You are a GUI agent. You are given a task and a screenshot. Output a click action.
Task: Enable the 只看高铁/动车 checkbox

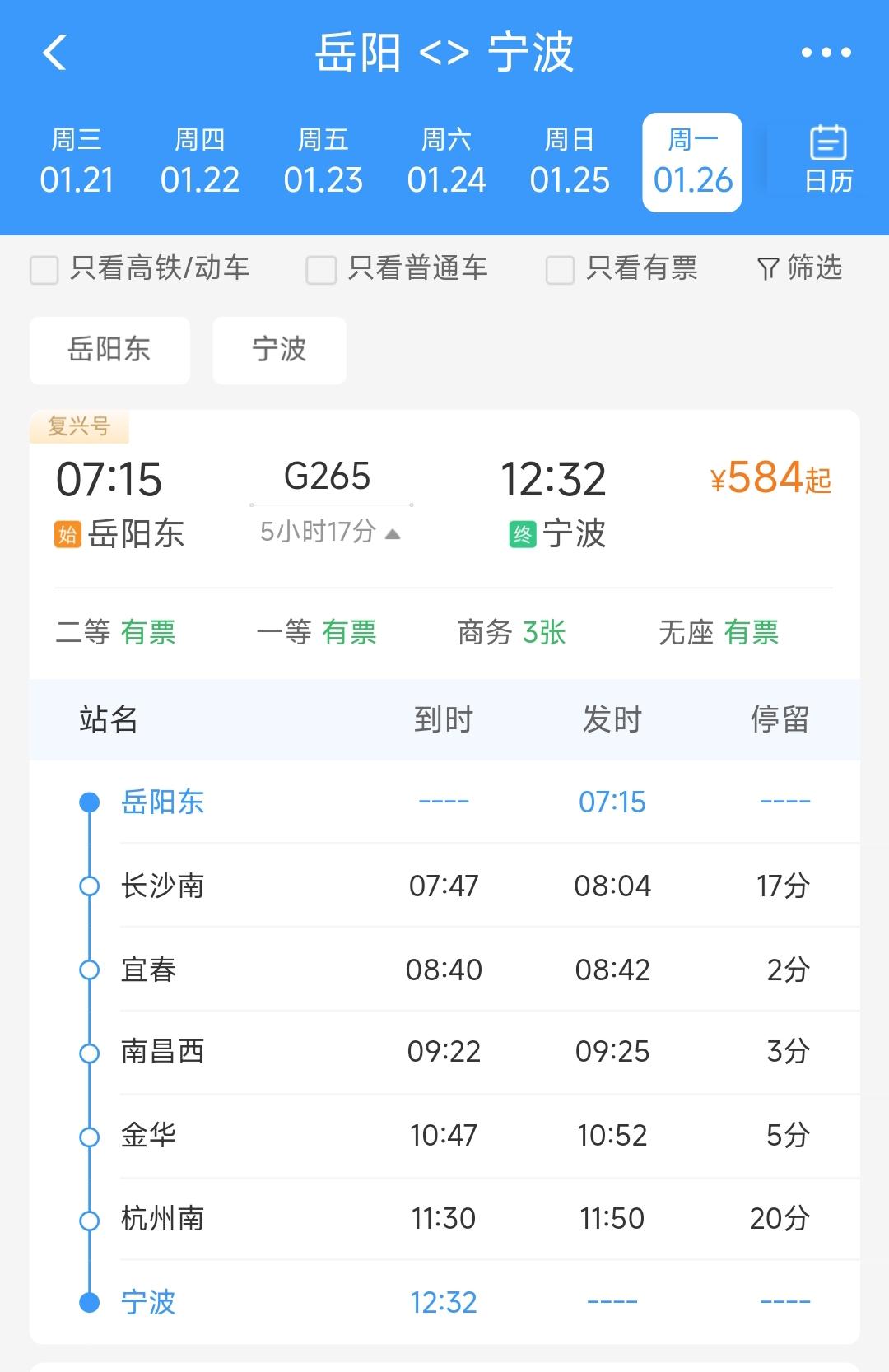click(x=43, y=269)
